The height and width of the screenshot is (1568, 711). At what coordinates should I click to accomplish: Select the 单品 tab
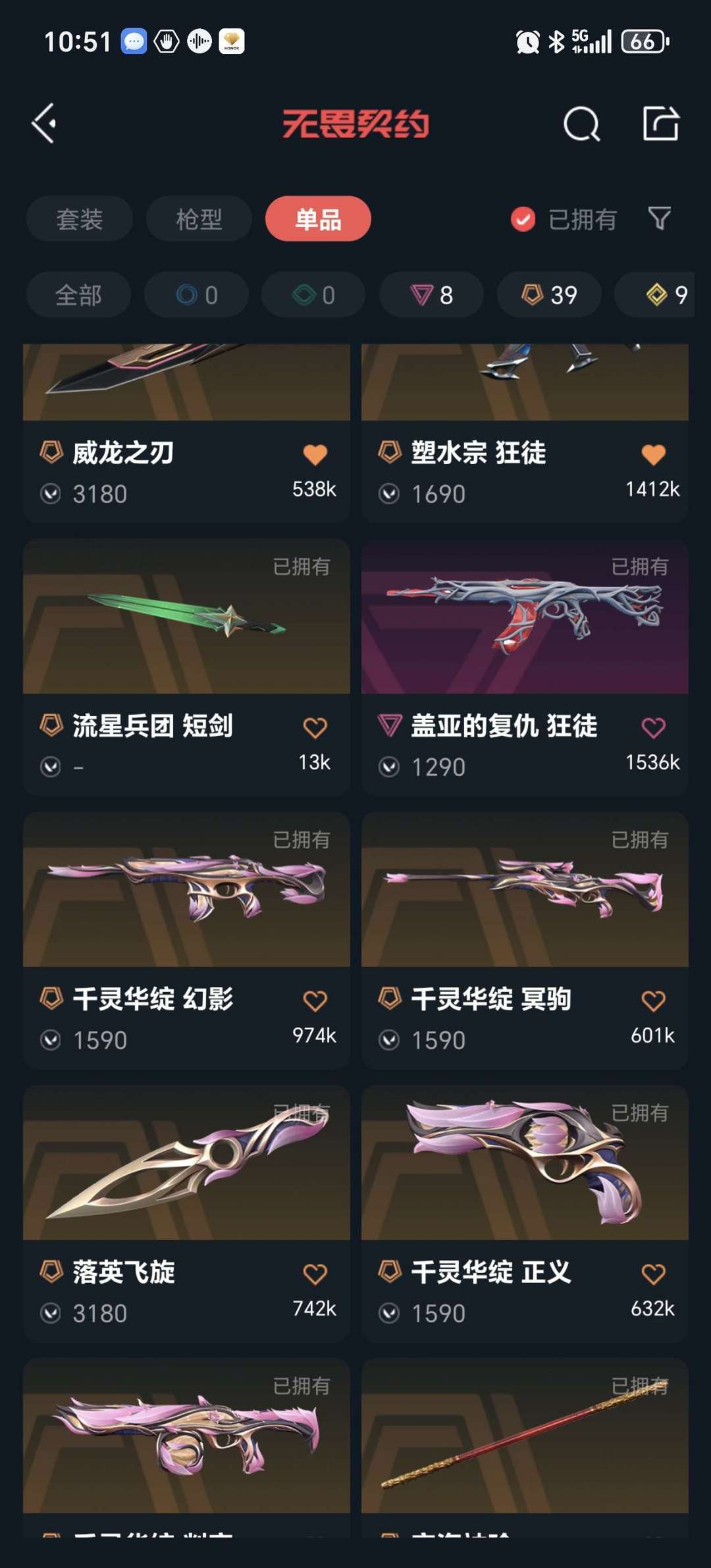pos(318,219)
